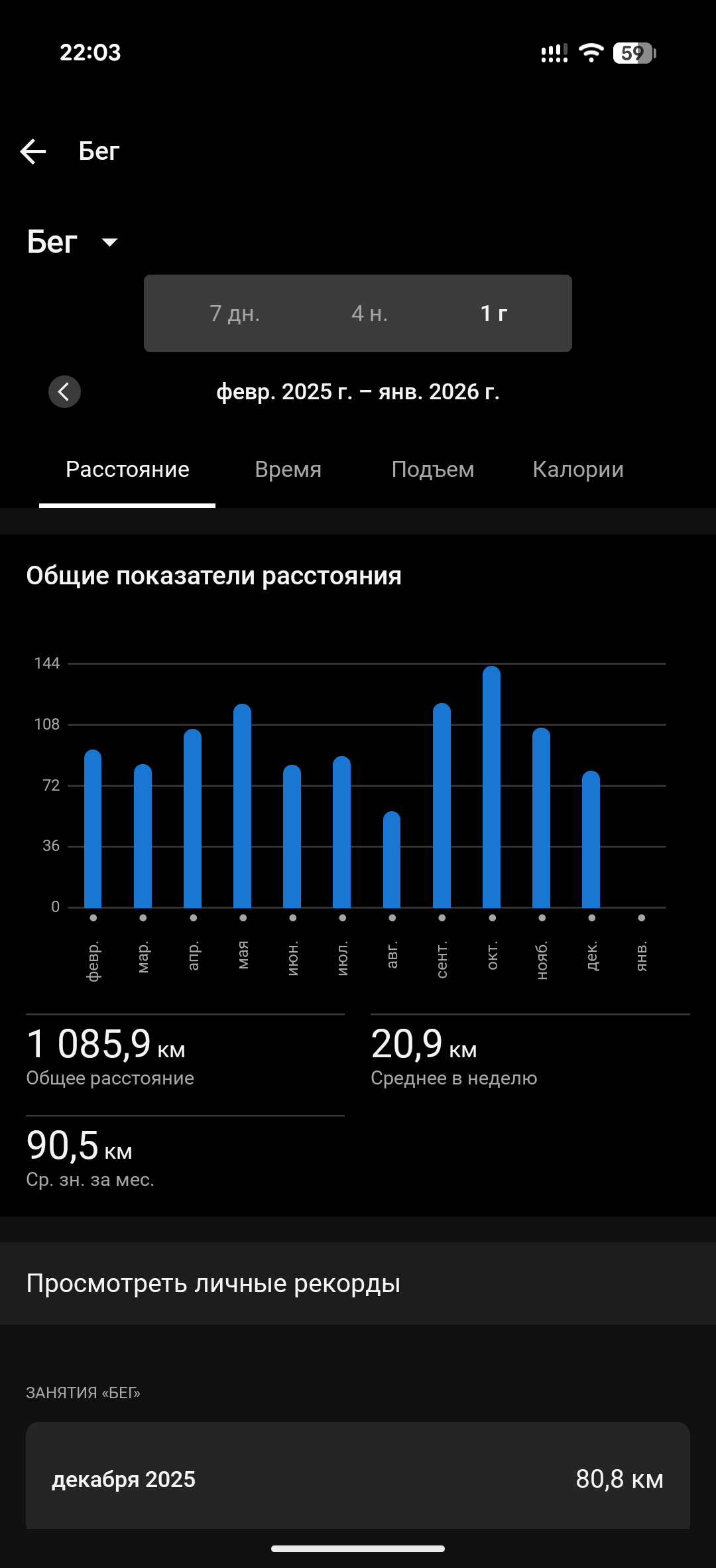Open the Расстояние tab

tap(127, 470)
